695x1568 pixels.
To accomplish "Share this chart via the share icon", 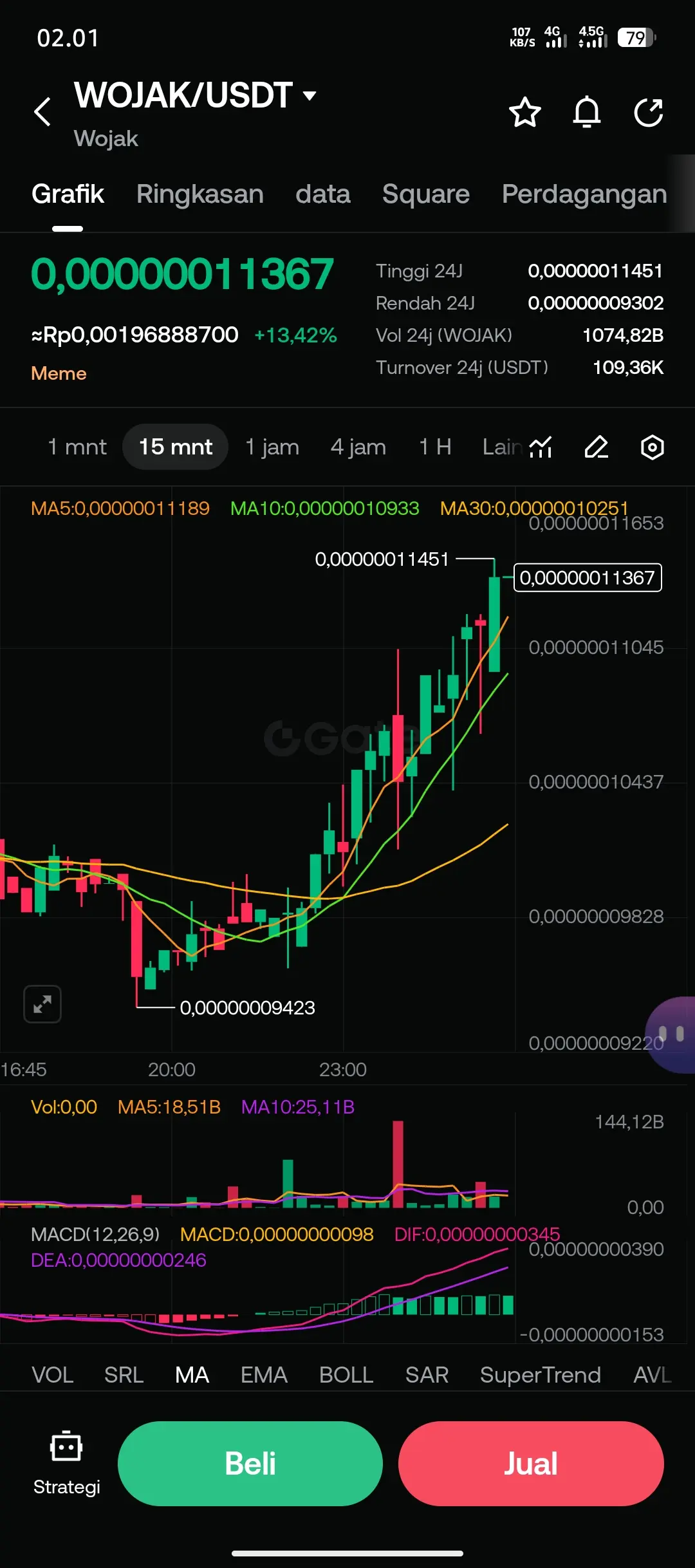I will [648, 113].
